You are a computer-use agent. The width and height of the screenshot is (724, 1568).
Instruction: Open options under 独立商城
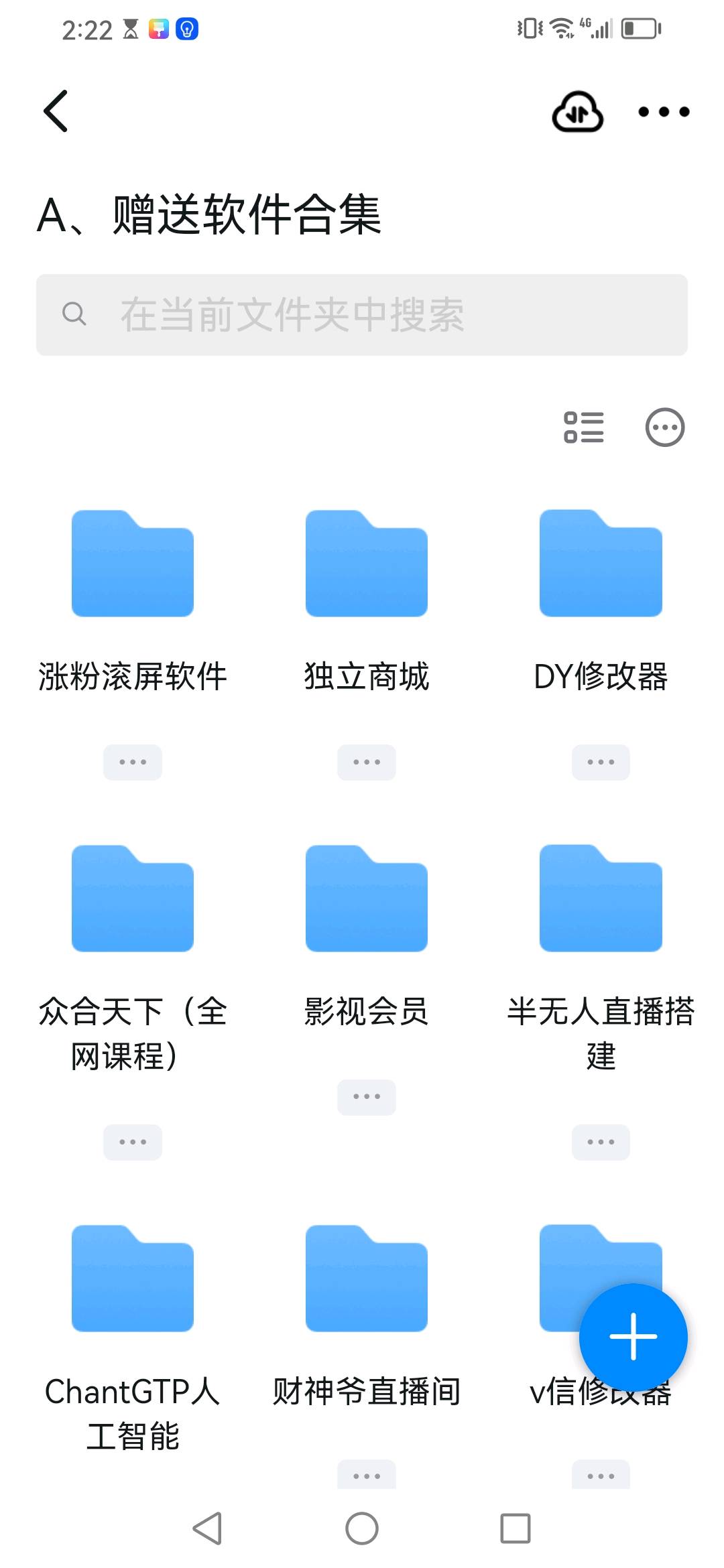tap(367, 762)
